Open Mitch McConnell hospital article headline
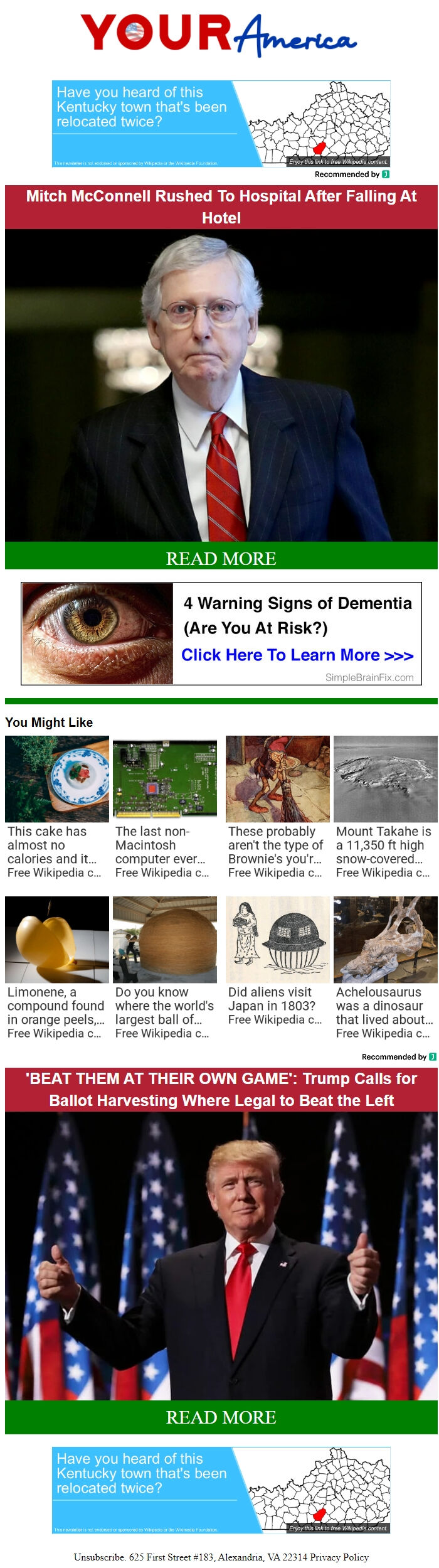The image size is (439, 1568). [x=221, y=207]
